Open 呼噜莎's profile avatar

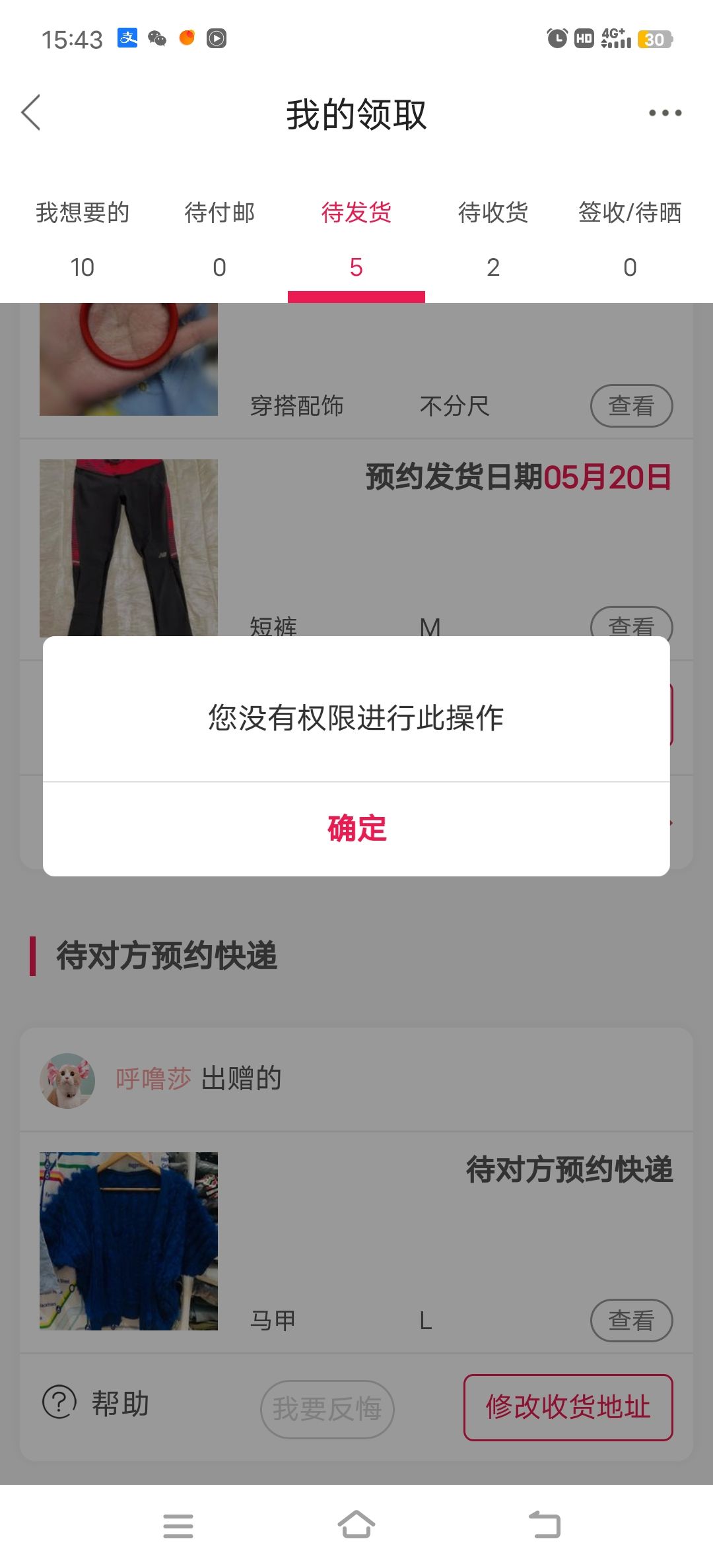[67, 1080]
